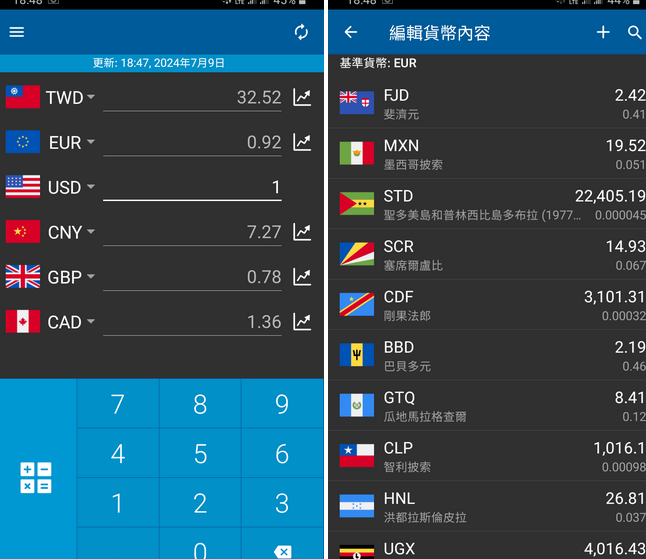Delete last digit with backspace
The image size is (646, 559).
pyautogui.click(x=282, y=551)
